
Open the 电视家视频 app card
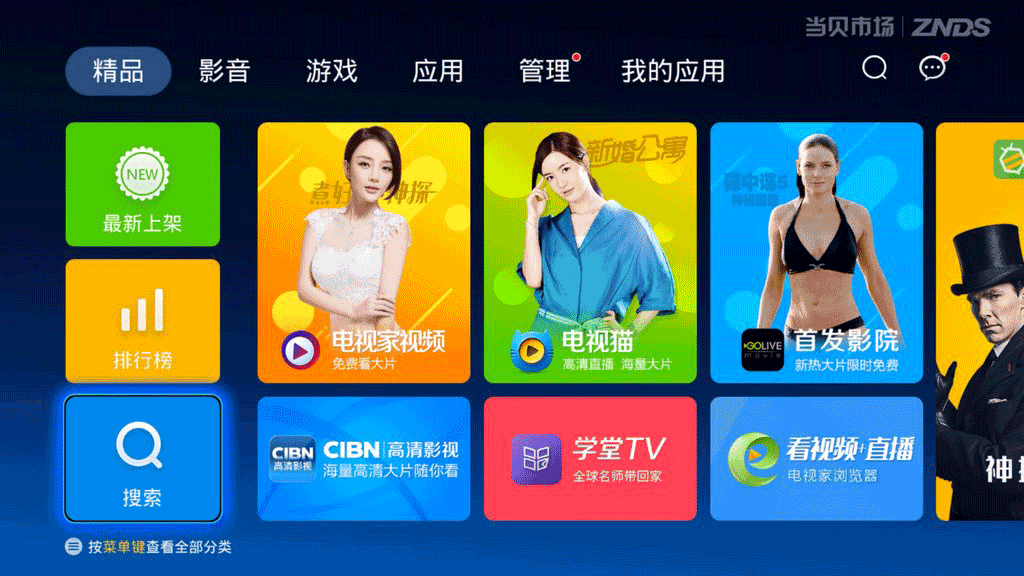[364, 252]
